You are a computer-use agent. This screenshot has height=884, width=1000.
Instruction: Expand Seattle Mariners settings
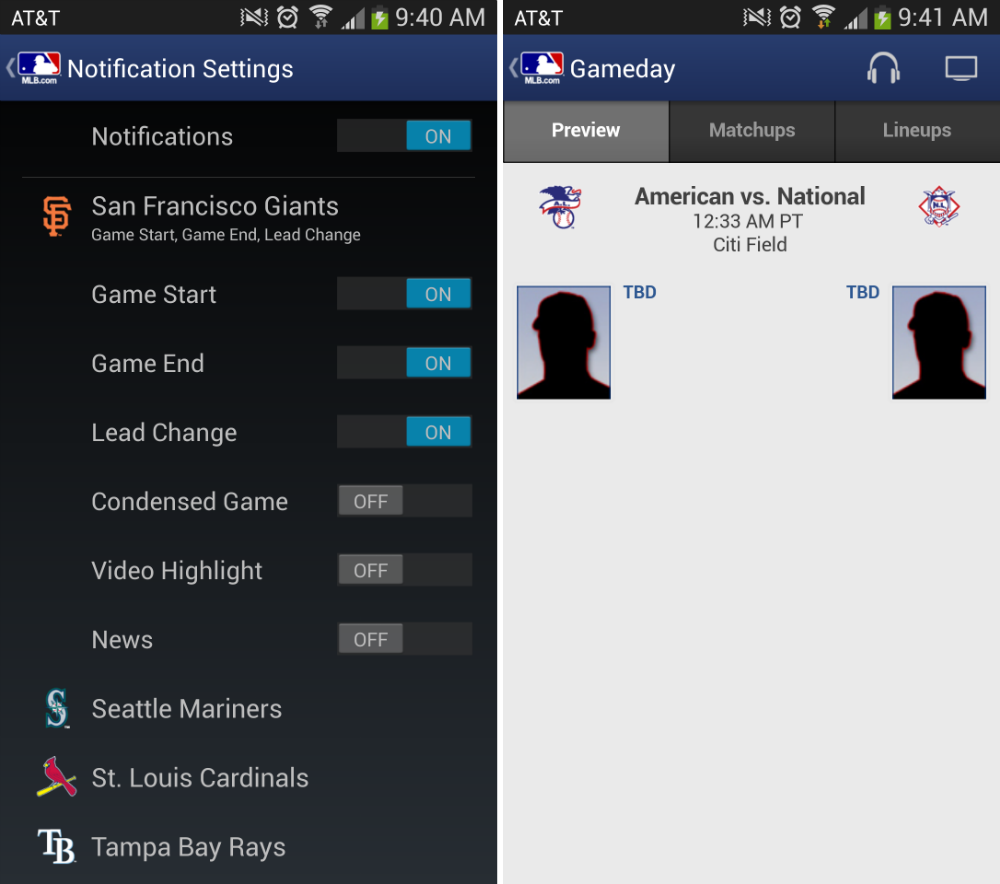[x=186, y=709]
